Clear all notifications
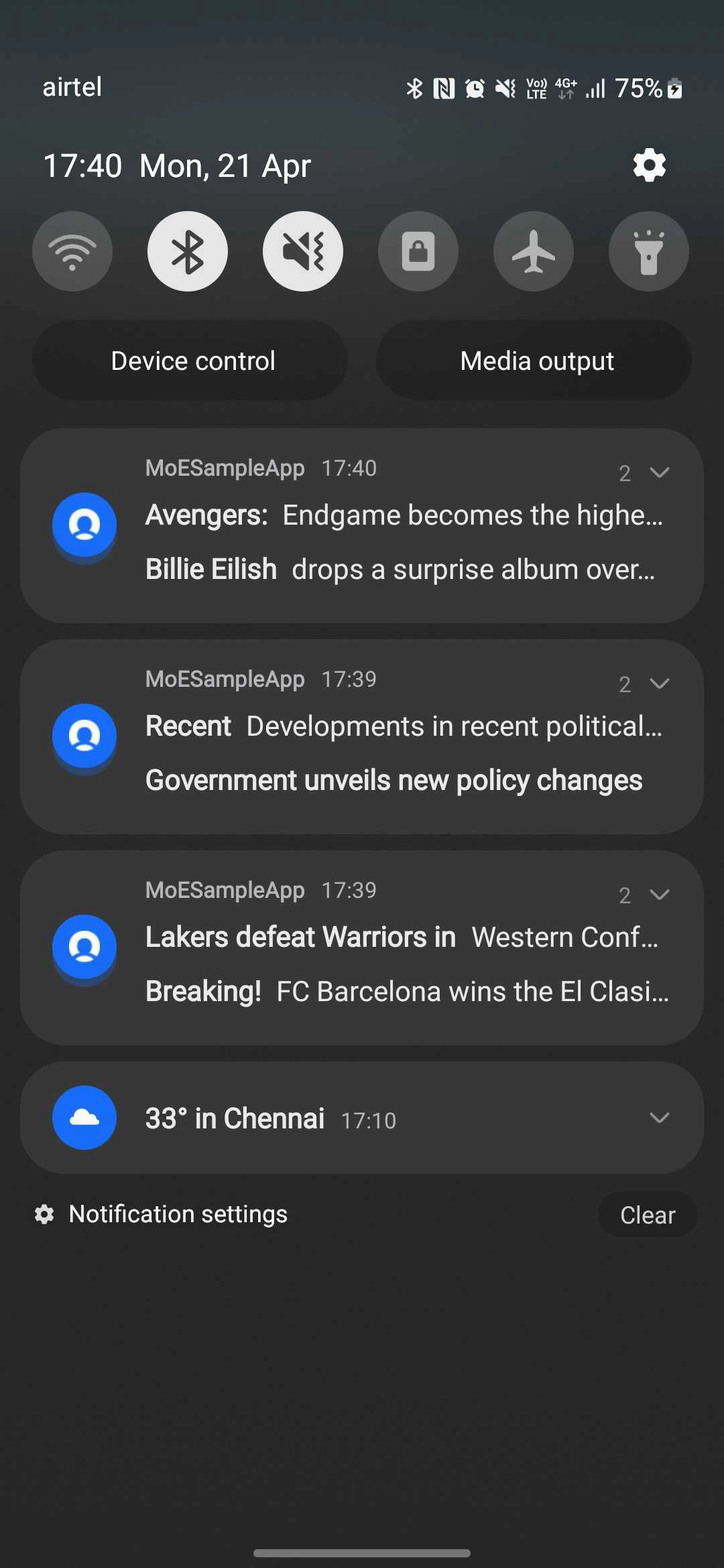724x1568 pixels. point(646,1214)
